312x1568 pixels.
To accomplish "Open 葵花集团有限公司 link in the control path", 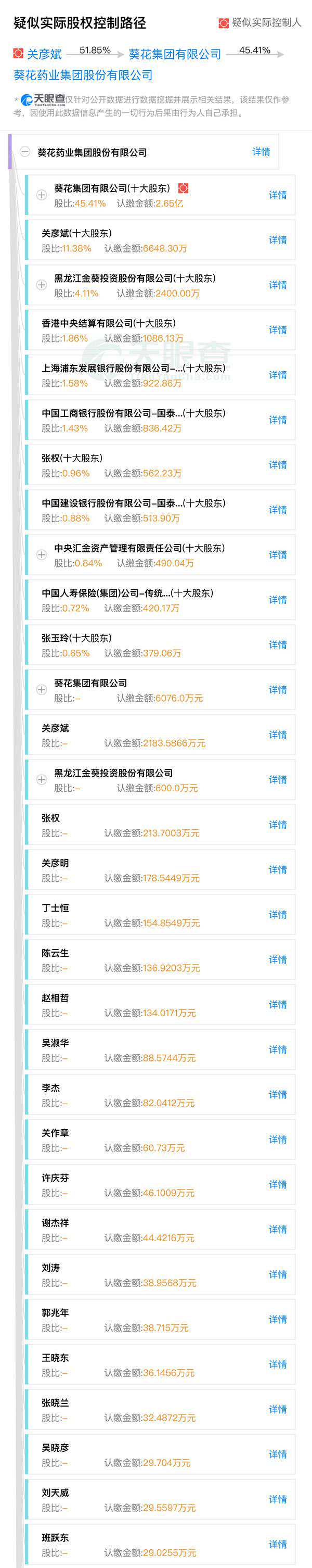I will pyautogui.click(x=175, y=54).
